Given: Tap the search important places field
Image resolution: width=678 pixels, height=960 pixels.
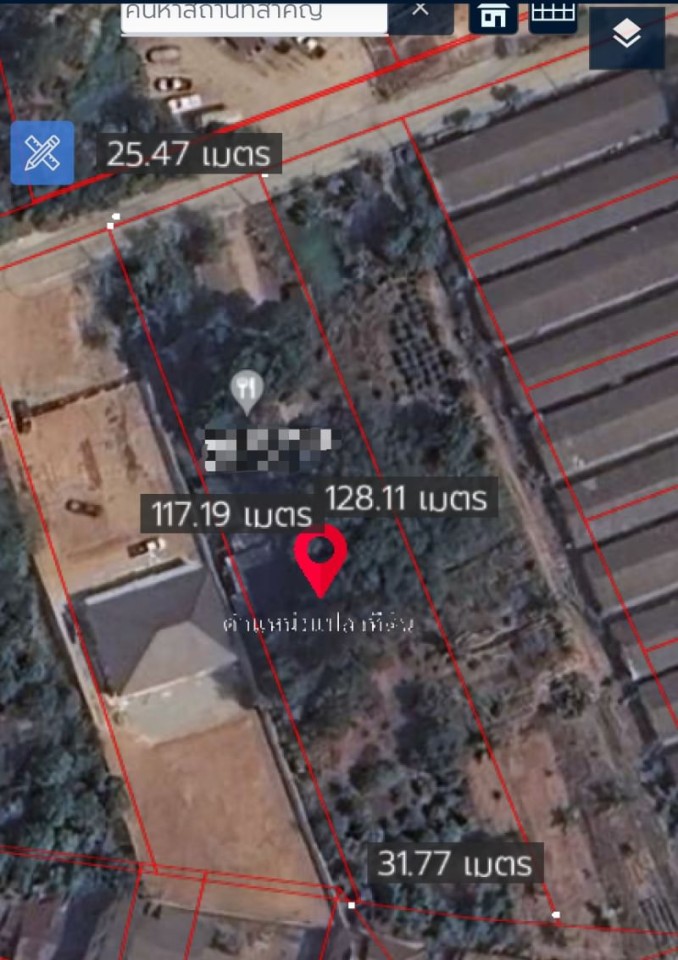Looking at the screenshot, I should click(x=254, y=14).
